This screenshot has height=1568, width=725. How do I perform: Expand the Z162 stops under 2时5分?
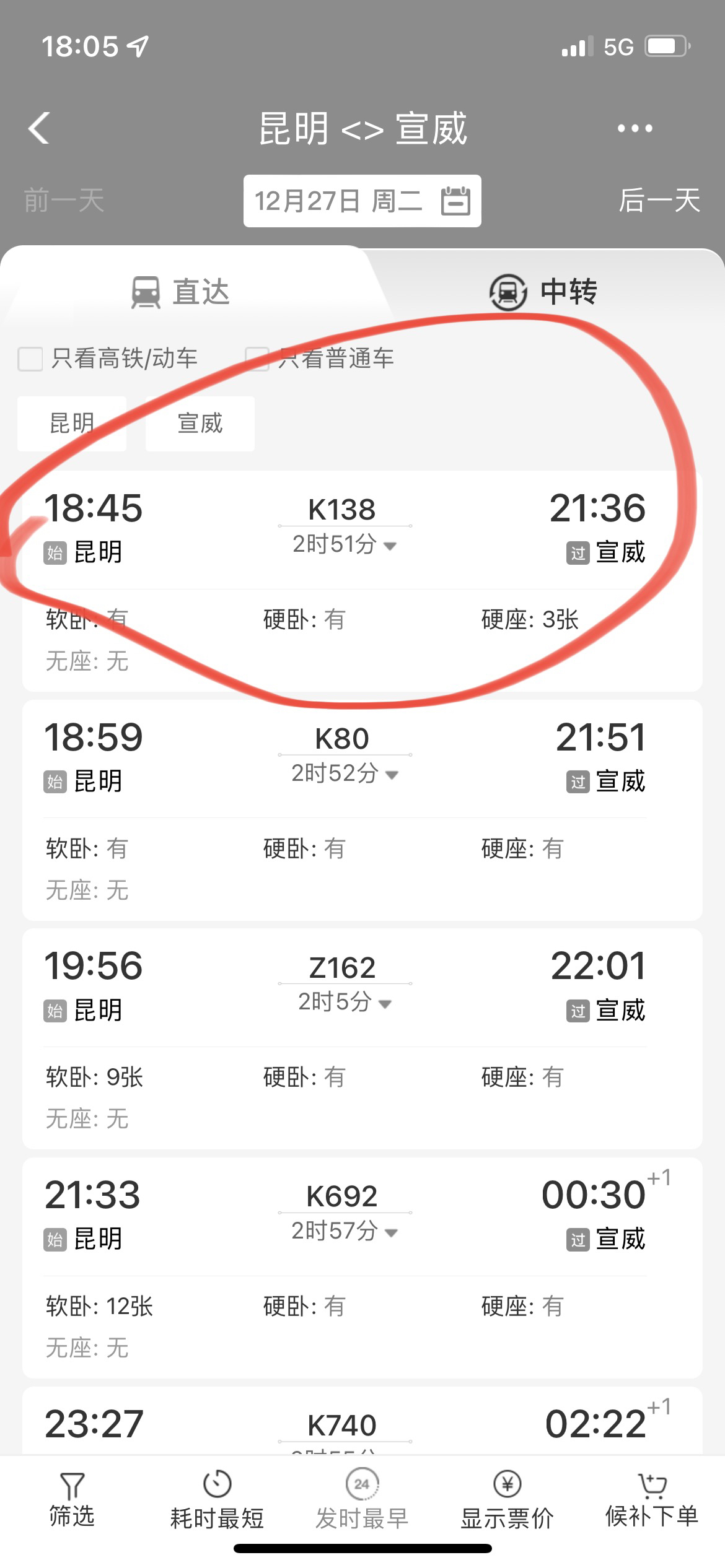pyautogui.click(x=345, y=1002)
